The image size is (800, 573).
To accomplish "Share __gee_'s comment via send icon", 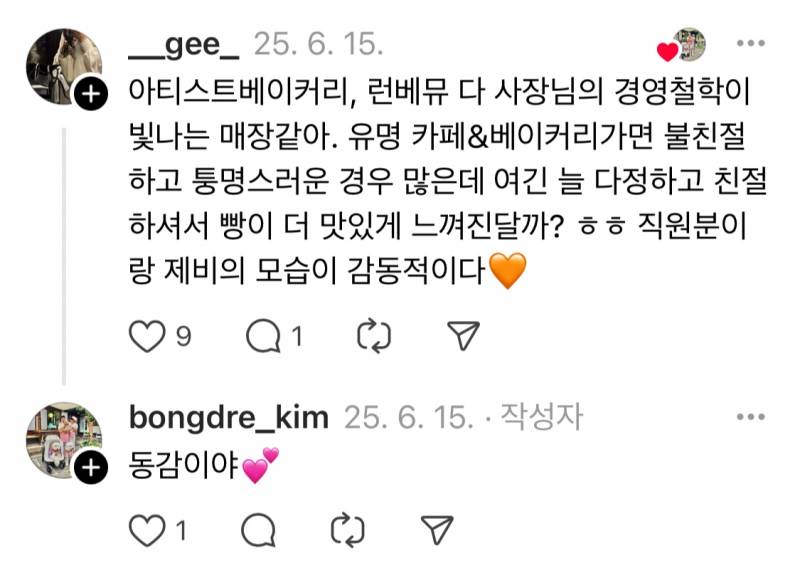I will [x=461, y=338].
